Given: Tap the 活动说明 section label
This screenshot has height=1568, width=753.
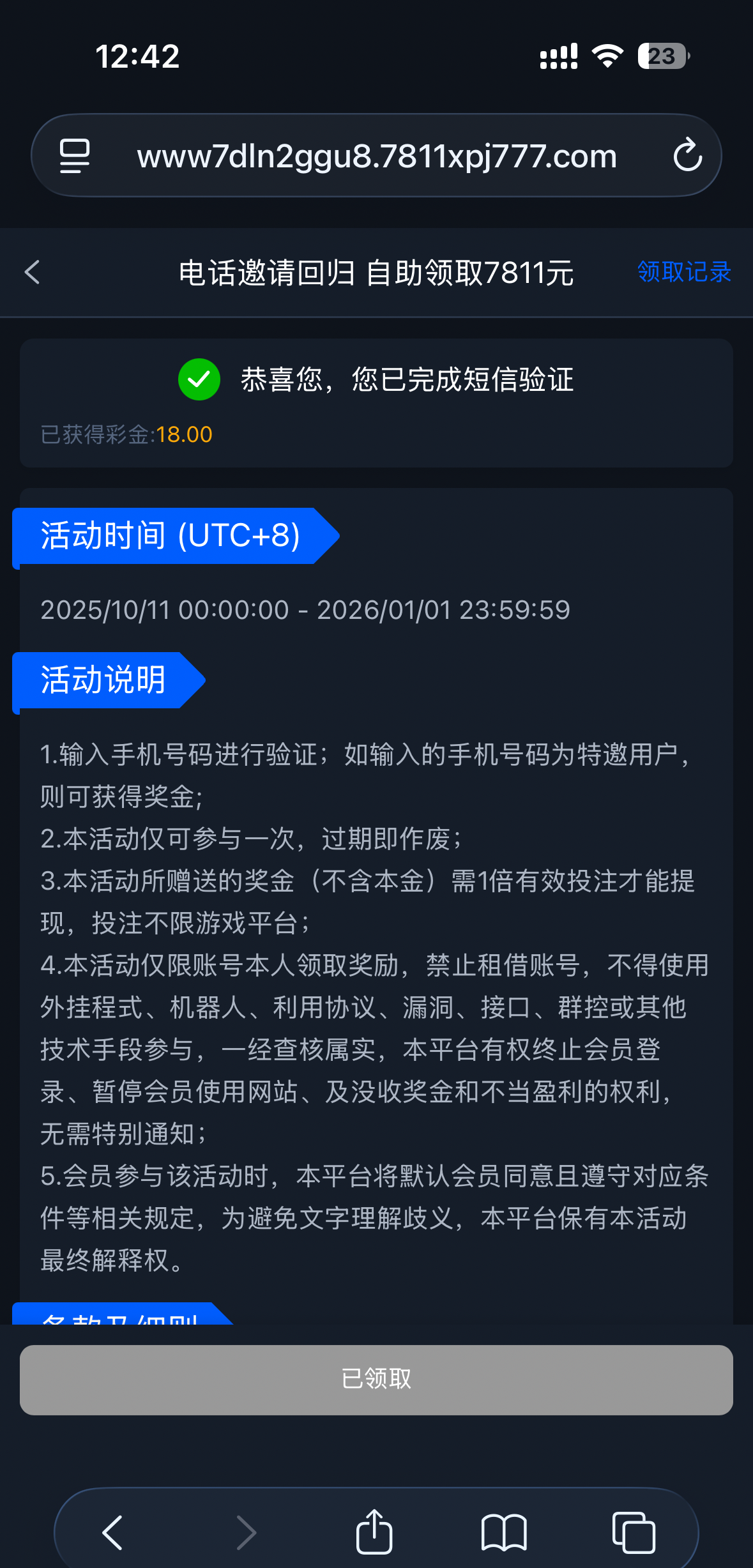Looking at the screenshot, I should coord(102,681).
